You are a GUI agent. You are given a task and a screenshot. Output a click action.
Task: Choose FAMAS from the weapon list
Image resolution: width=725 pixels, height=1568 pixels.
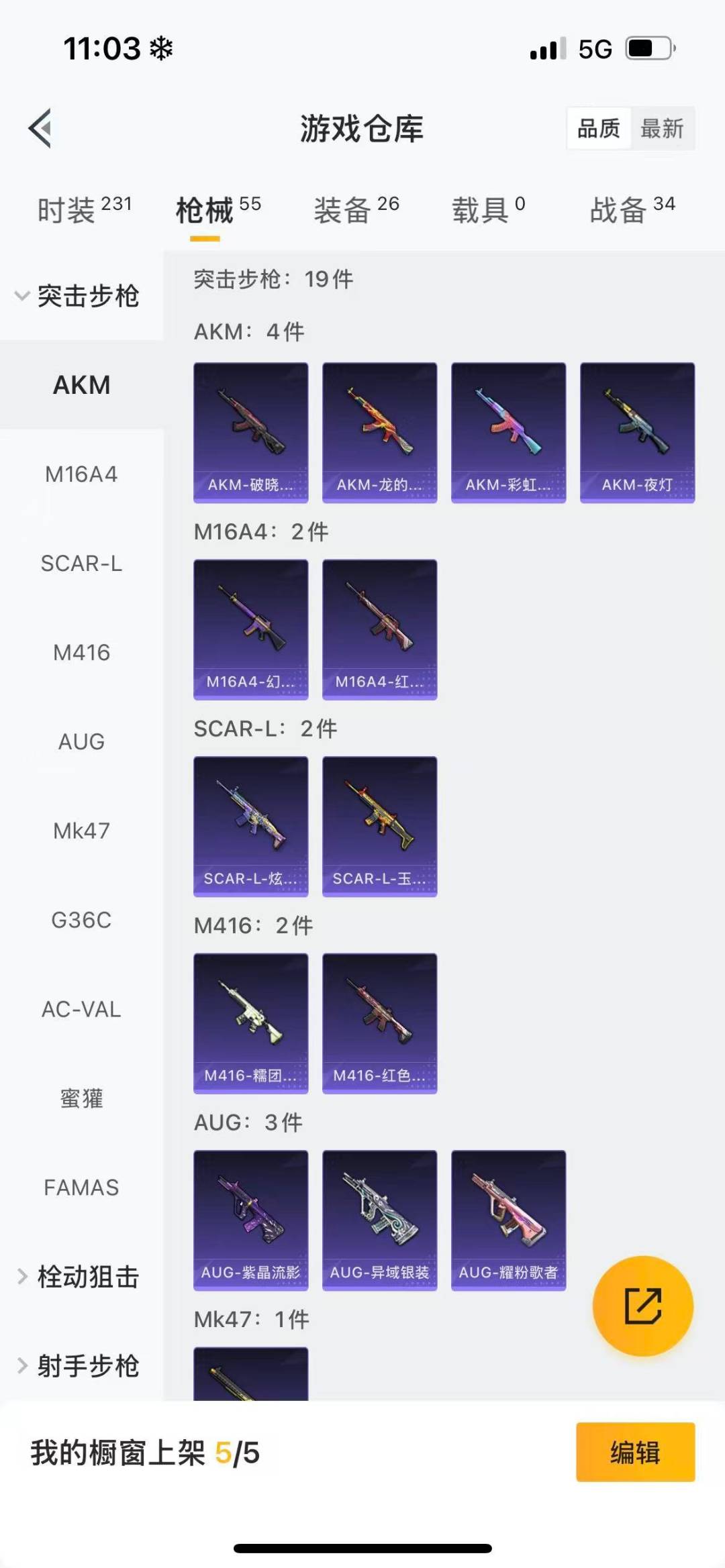[81, 1188]
